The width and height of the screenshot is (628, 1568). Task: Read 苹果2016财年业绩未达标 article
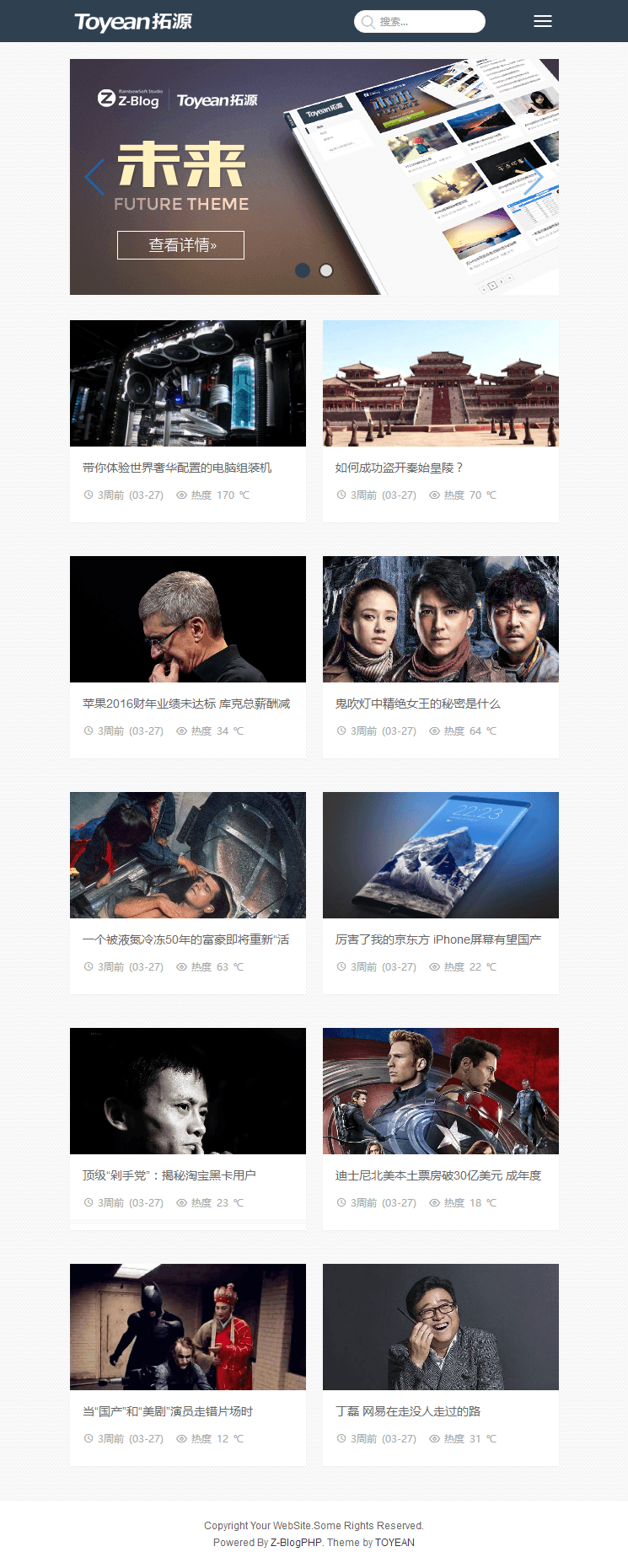(x=186, y=704)
